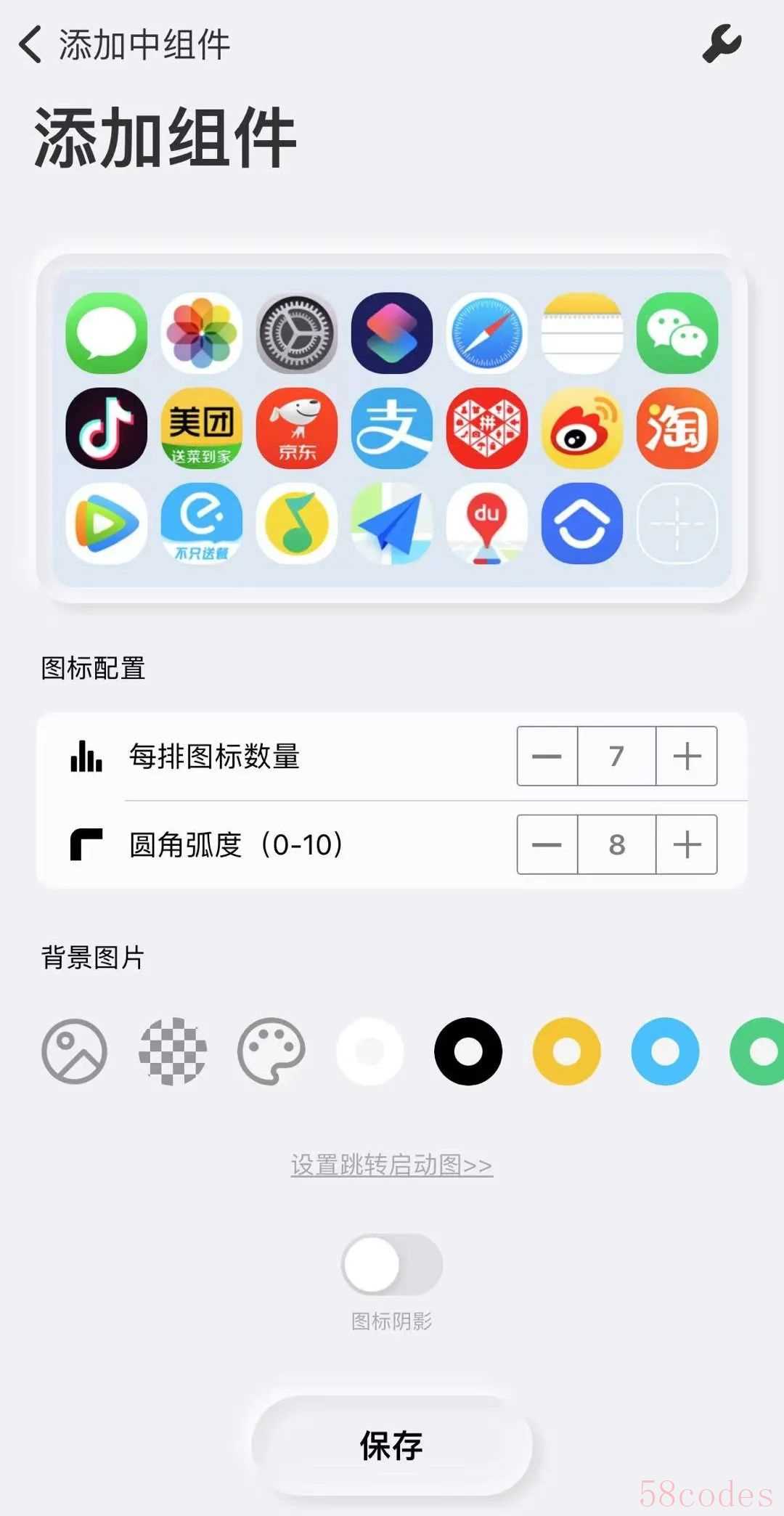Tap the WeChat icon in the widget preview
This screenshot has width=784, height=1516.
(677, 333)
